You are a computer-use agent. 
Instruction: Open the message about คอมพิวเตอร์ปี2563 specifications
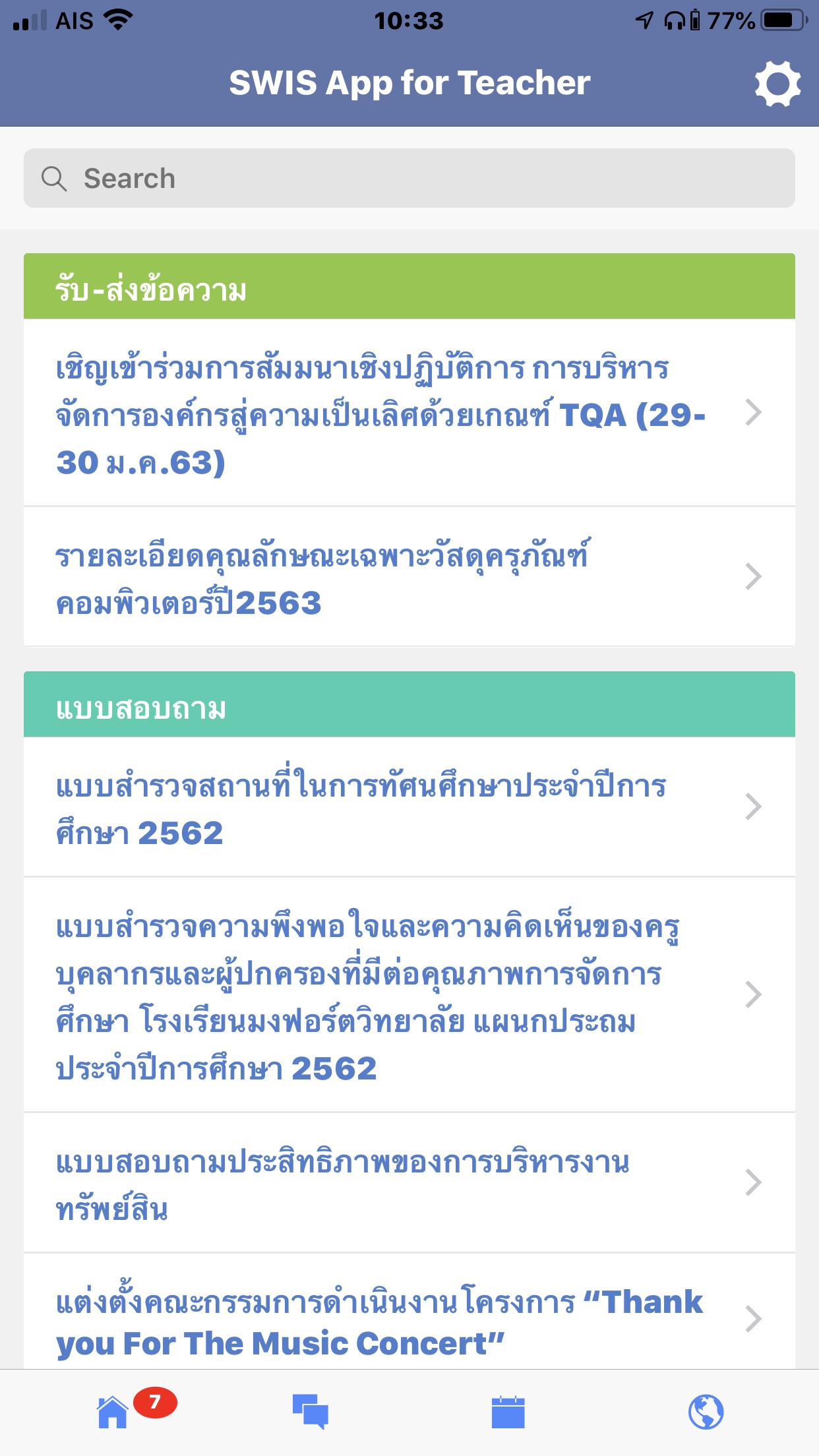[x=409, y=578]
